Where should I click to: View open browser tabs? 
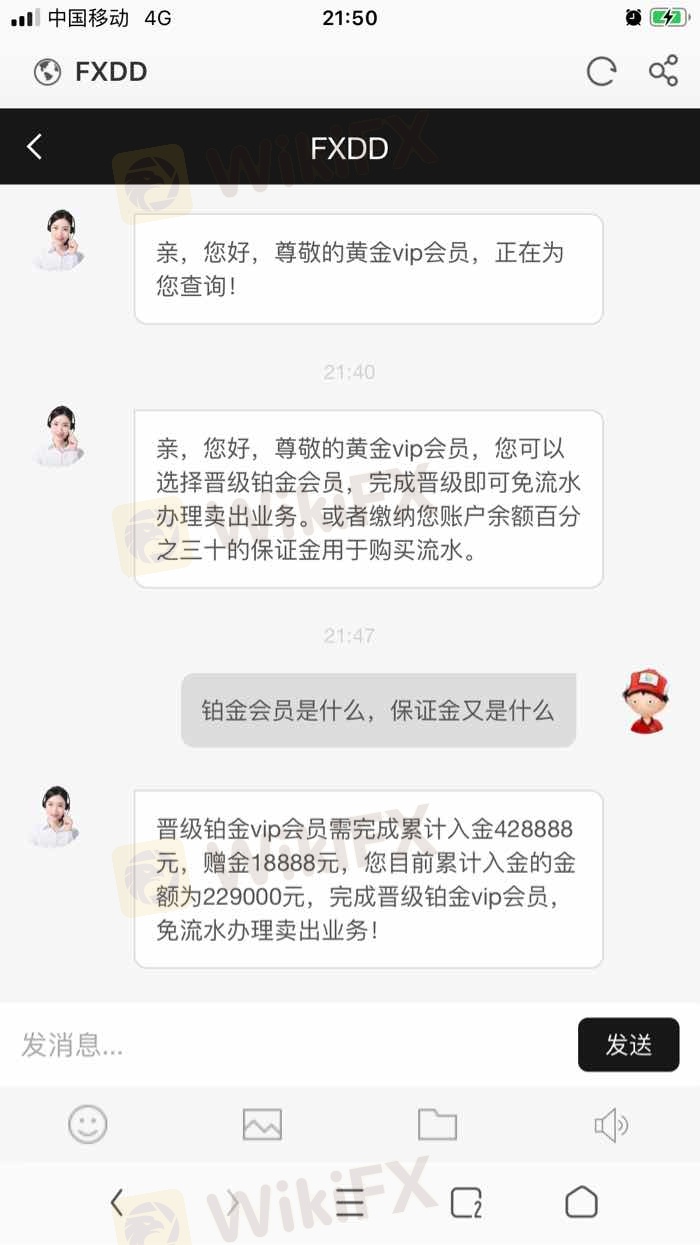pos(466,1202)
